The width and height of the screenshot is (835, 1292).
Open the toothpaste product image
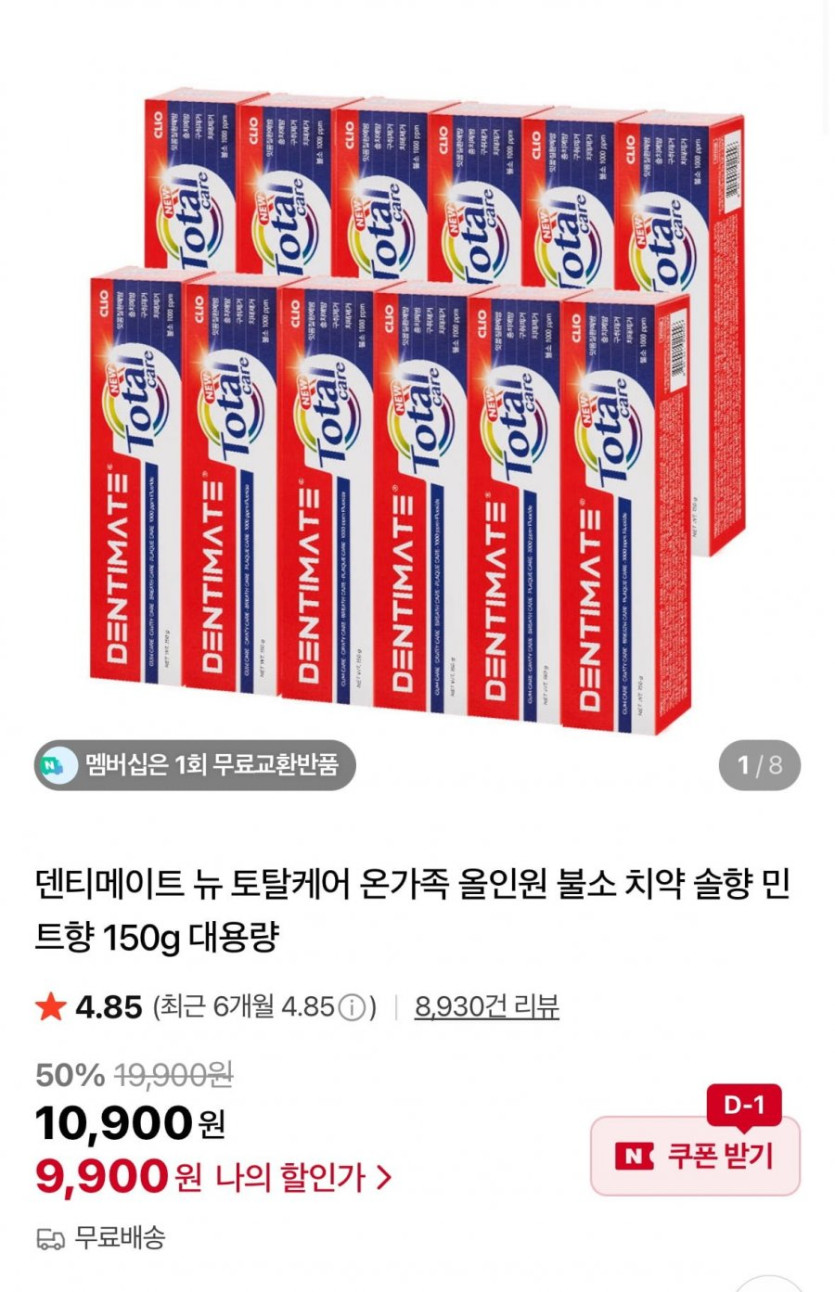pyautogui.click(x=417, y=410)
